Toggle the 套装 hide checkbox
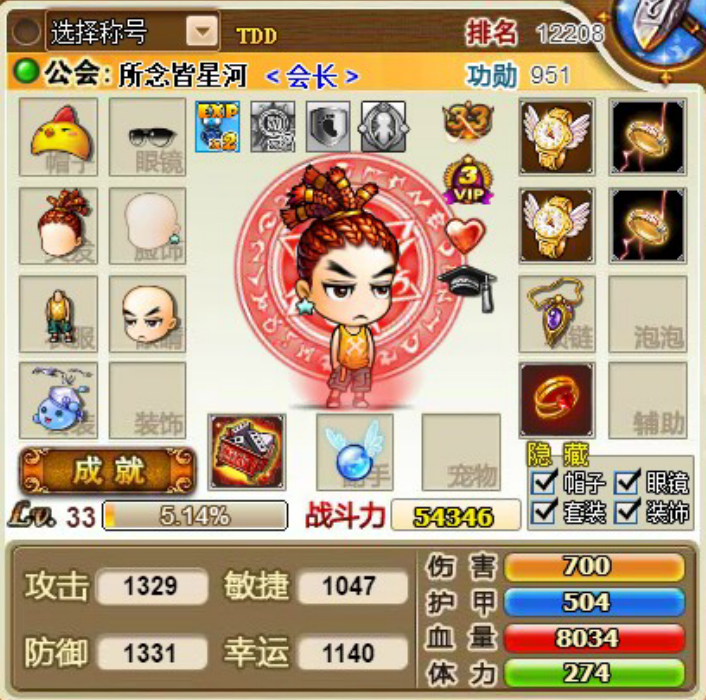 pyautogui.click(x=545, y=511)
